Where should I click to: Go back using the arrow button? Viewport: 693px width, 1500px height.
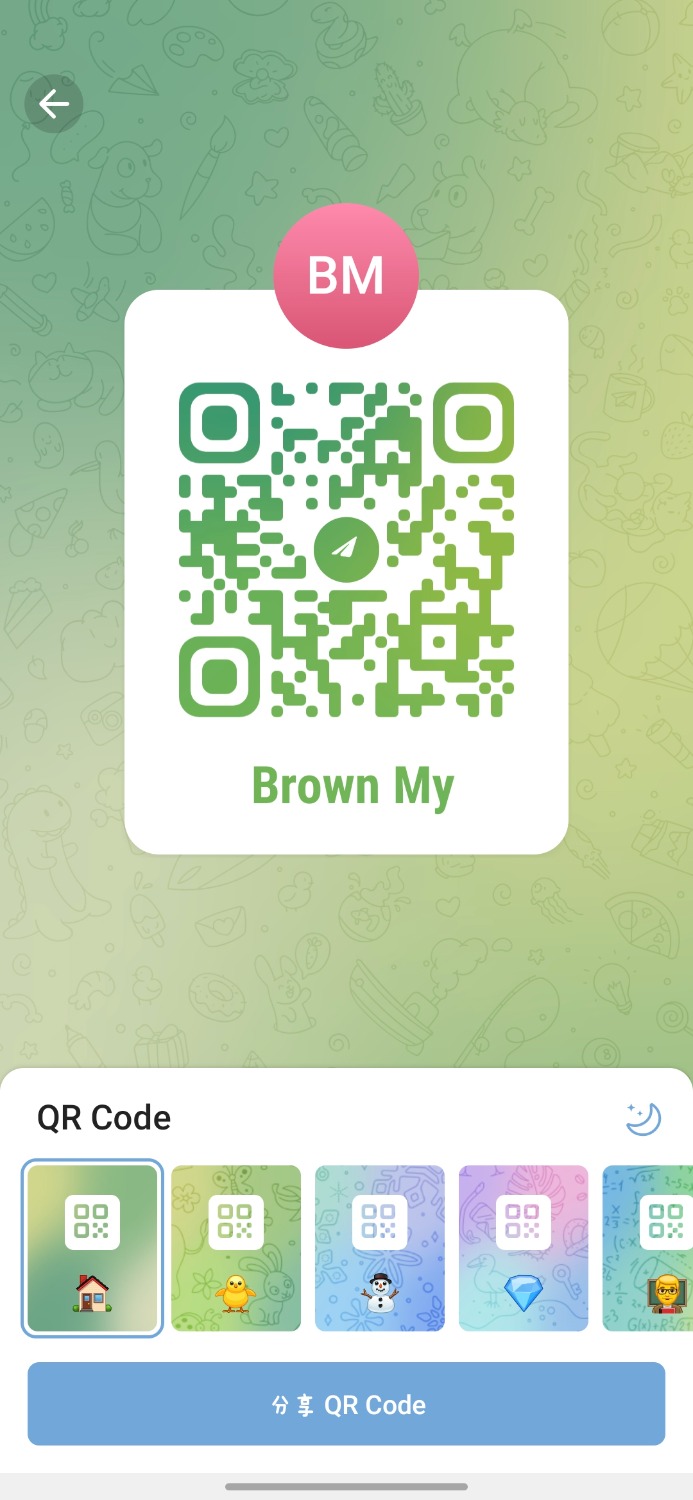pyautogui.click(x=53, y=103)
